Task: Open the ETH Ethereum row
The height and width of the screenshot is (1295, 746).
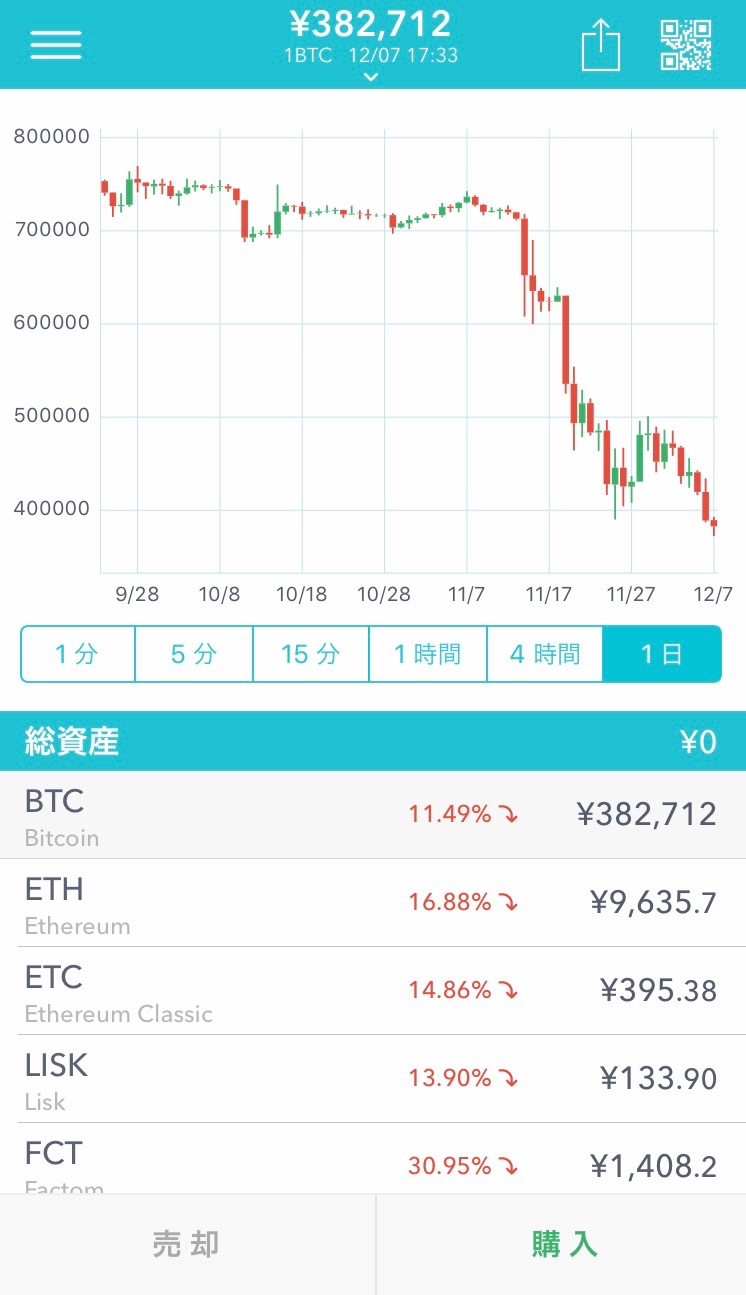Action: [373, 903]
